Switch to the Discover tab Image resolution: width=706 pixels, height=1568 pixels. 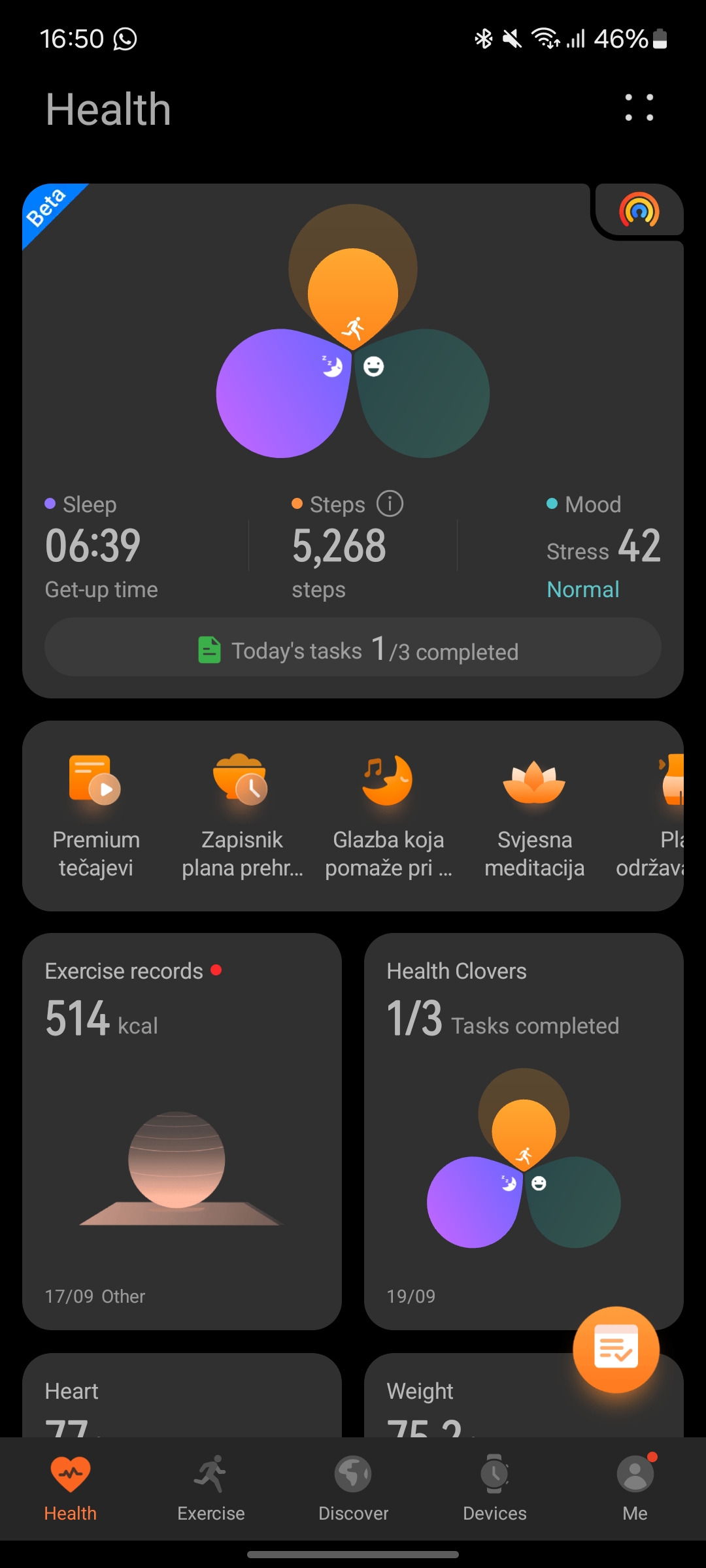coord(353,1489)
